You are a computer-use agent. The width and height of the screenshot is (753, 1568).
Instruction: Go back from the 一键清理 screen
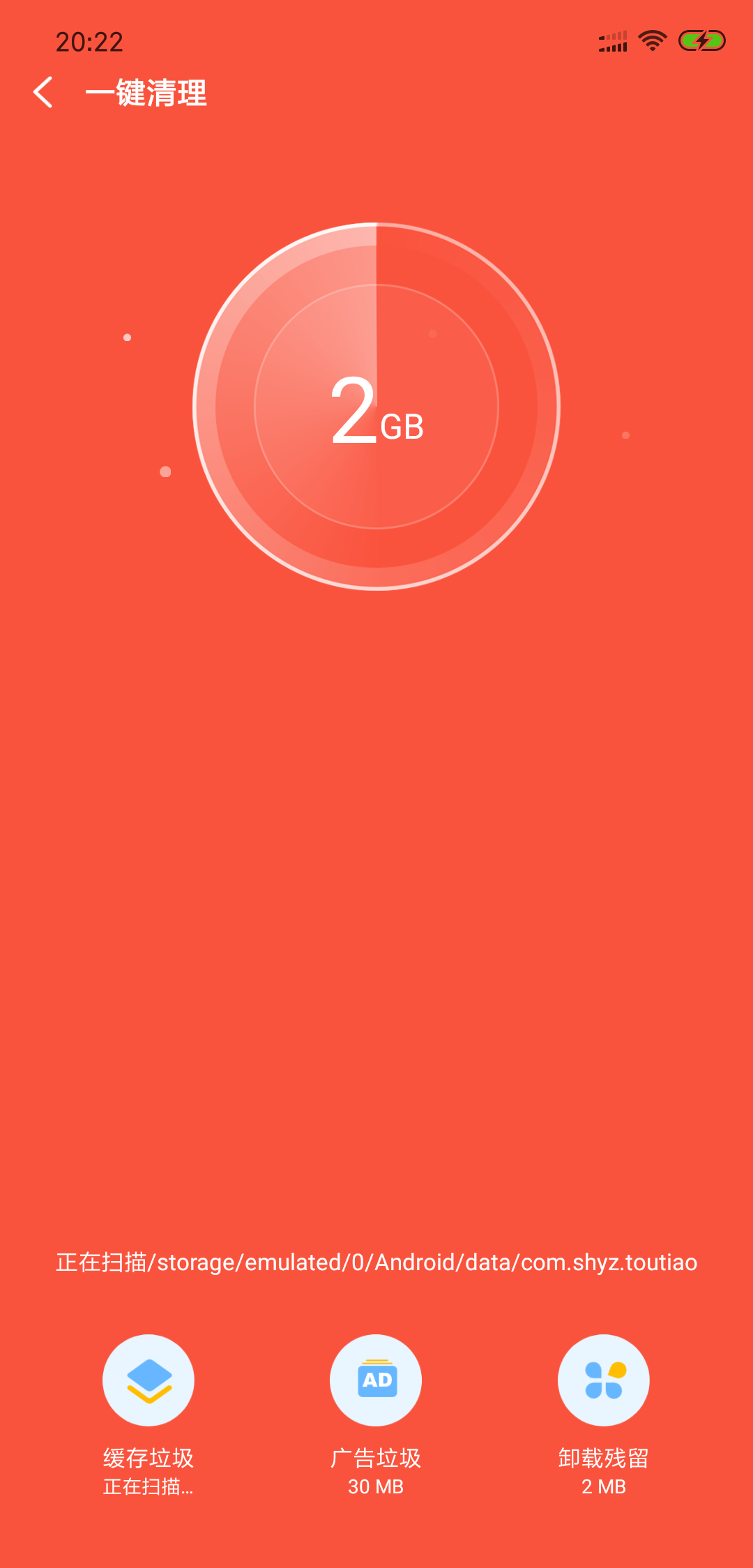point(43,92)
